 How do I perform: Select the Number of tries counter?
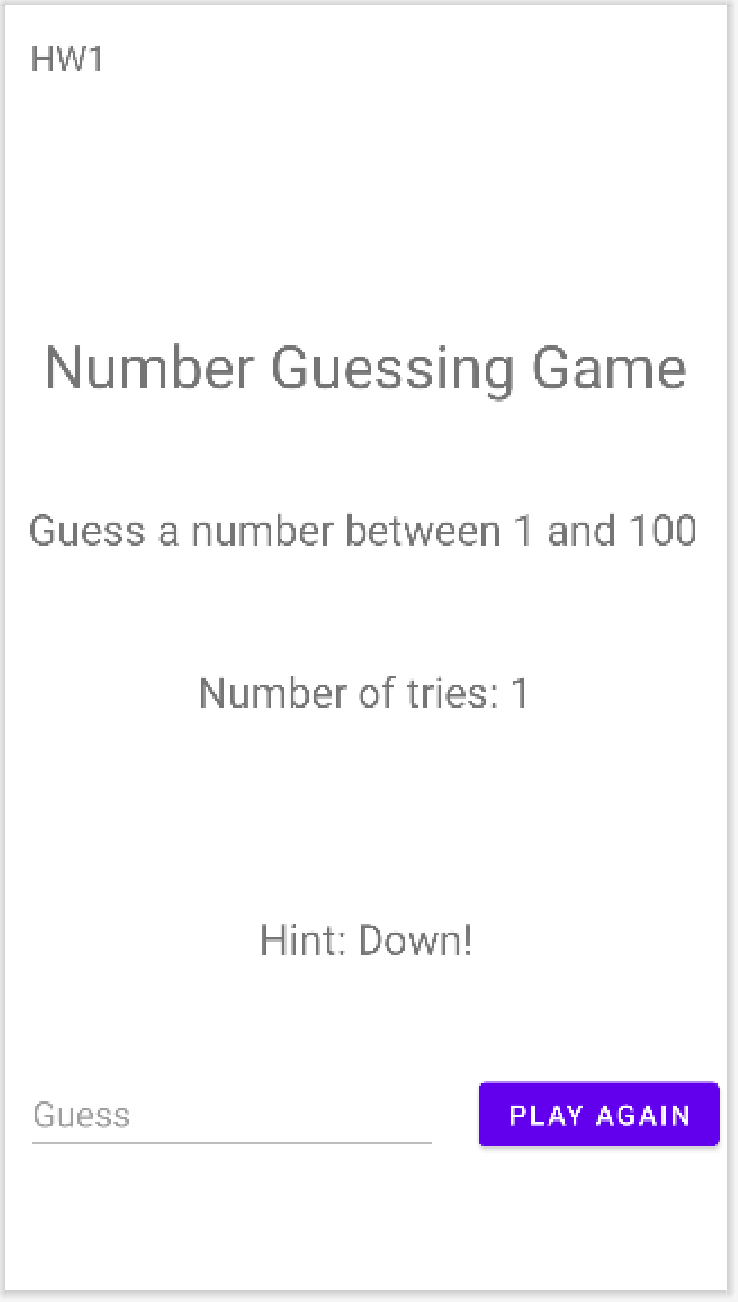[364, 693]
